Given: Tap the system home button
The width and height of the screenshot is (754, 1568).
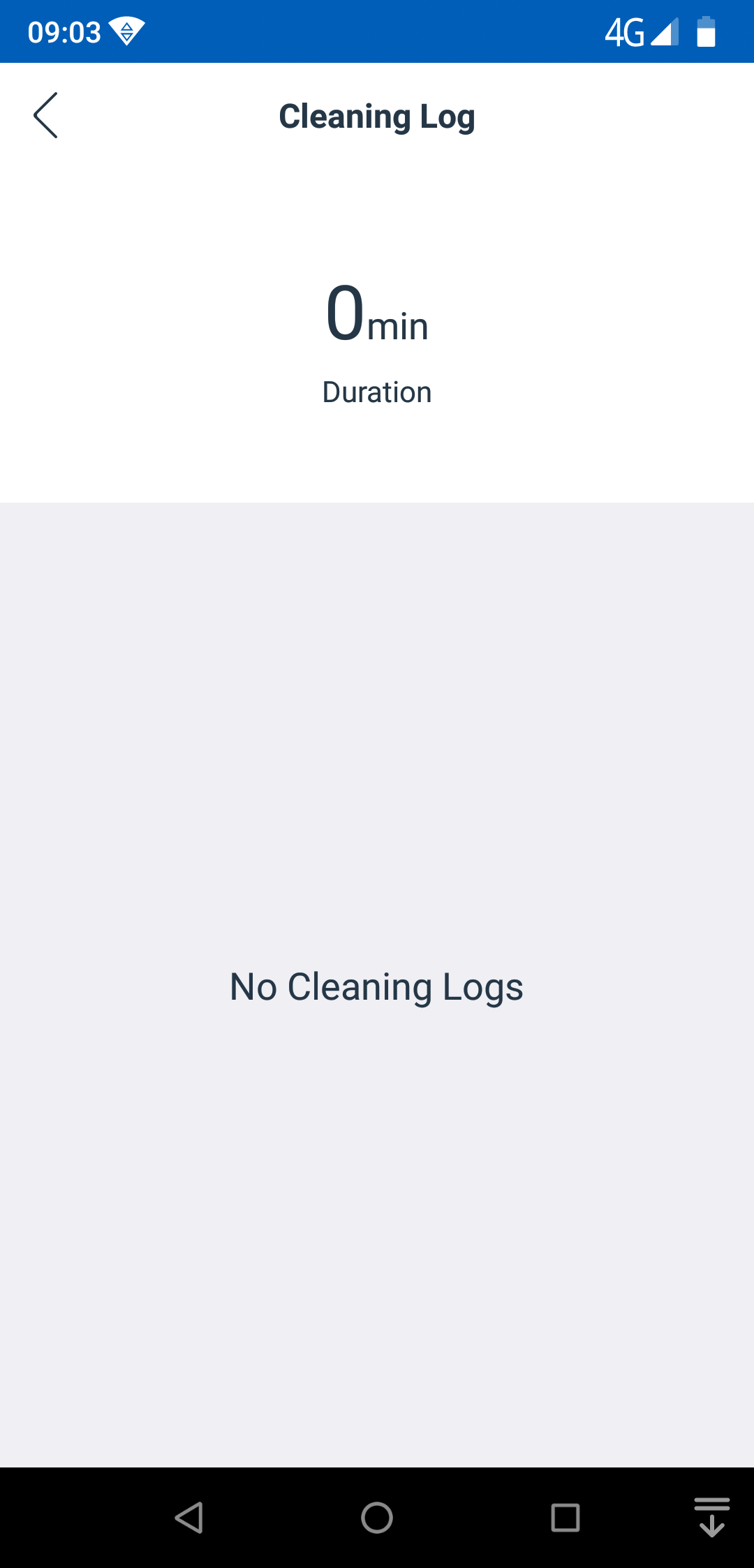Looking at the screenshot, I should [x=377, y=1517].
